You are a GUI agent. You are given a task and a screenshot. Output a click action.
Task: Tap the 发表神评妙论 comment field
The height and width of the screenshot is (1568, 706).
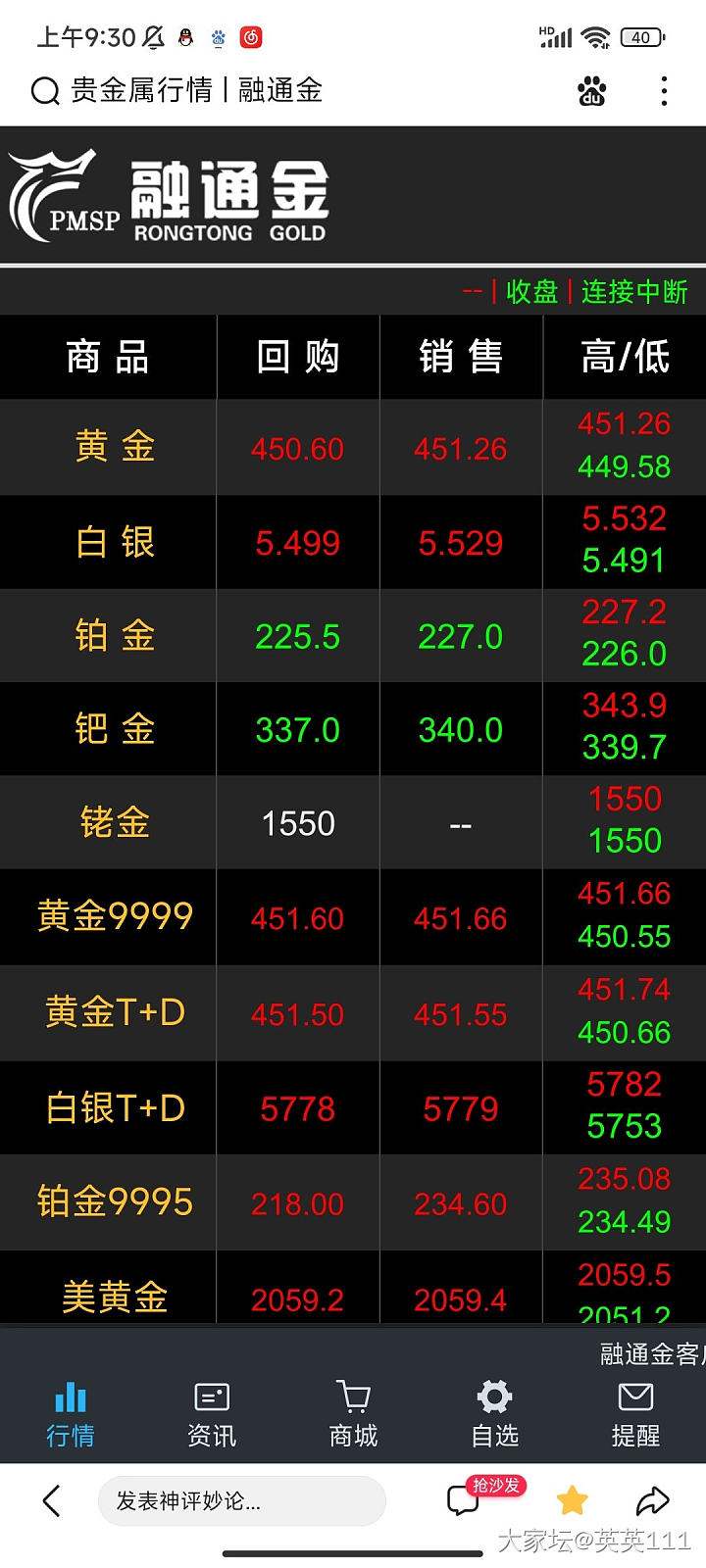tap(240, 1500)
